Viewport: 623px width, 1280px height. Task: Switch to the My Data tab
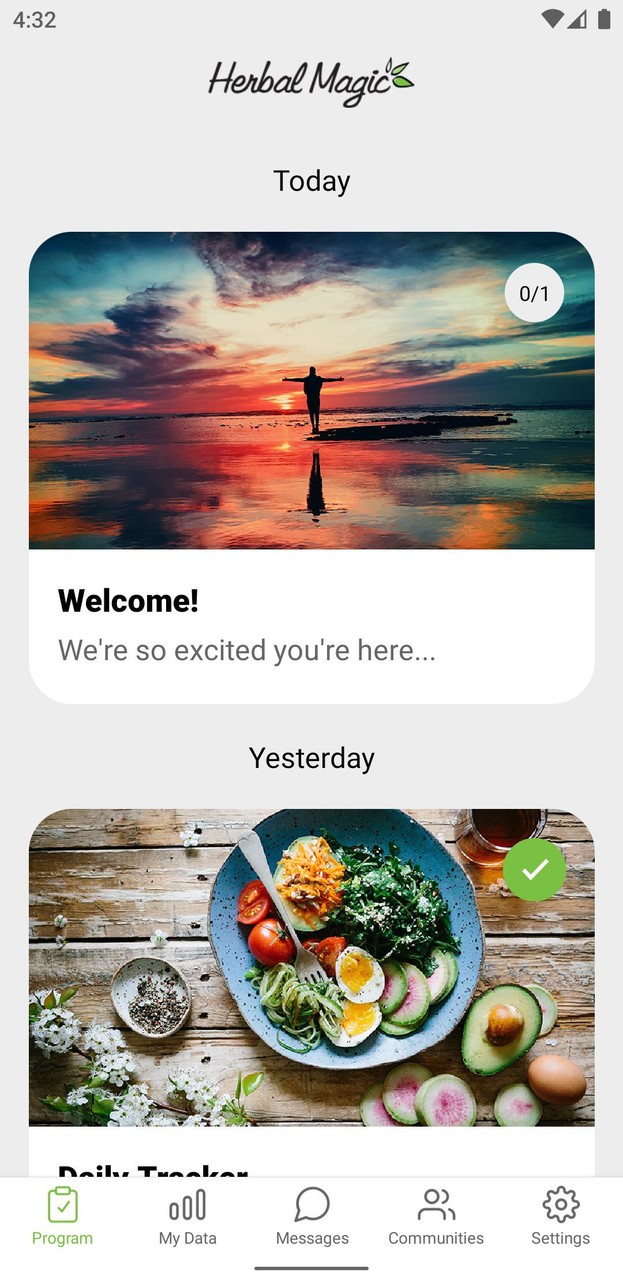(187, 1217)
